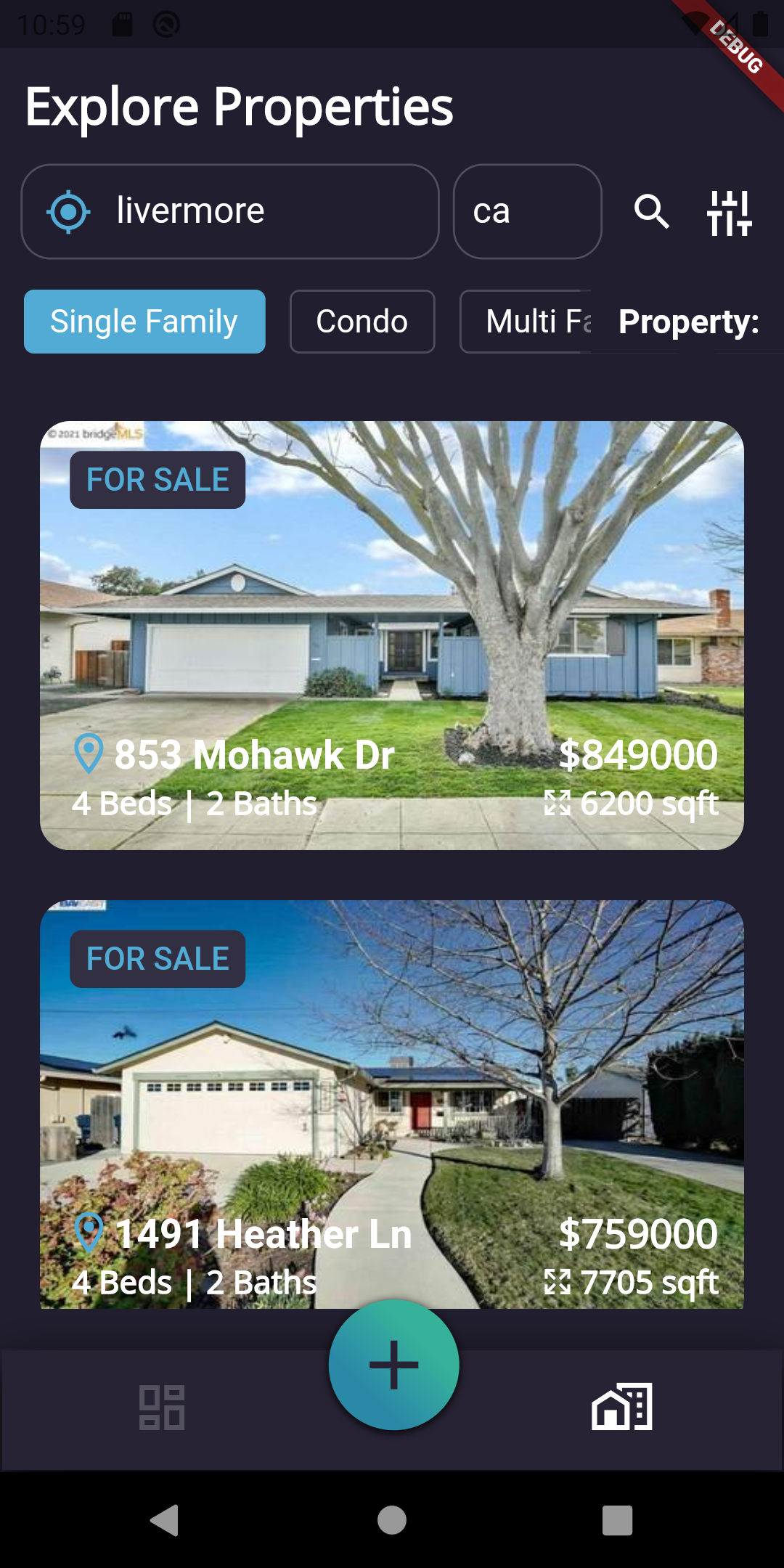Switch to the properties house tab
The width and height of the screenshot is (784, 1568).
point(622,1407)
